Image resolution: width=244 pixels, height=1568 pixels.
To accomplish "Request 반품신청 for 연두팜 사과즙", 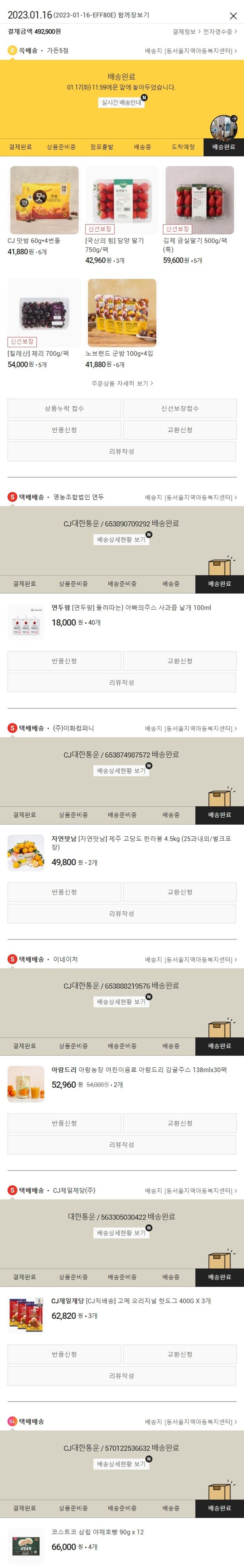I will coord(64,661).
